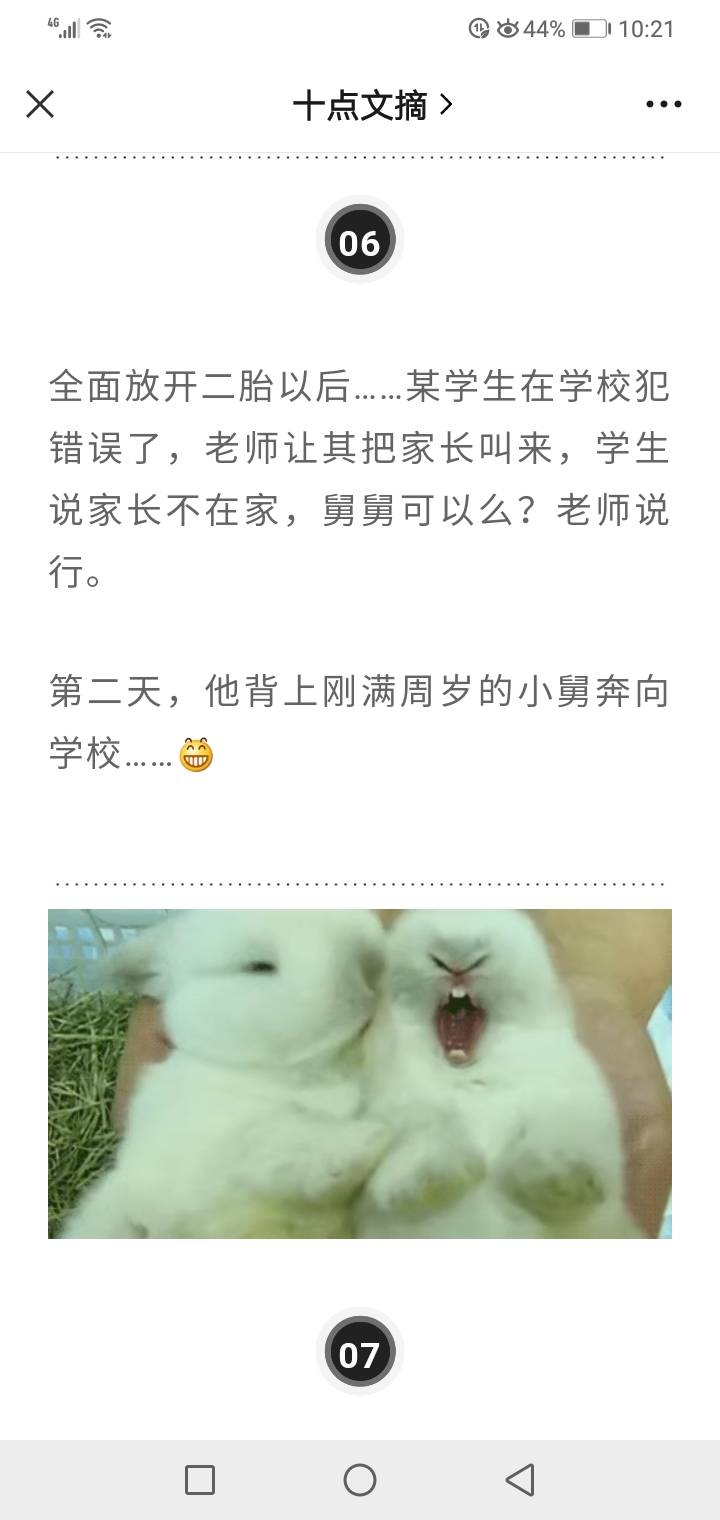Close the article with the X button
This screenshot has width=720, height=1520.
coord(40,103)
